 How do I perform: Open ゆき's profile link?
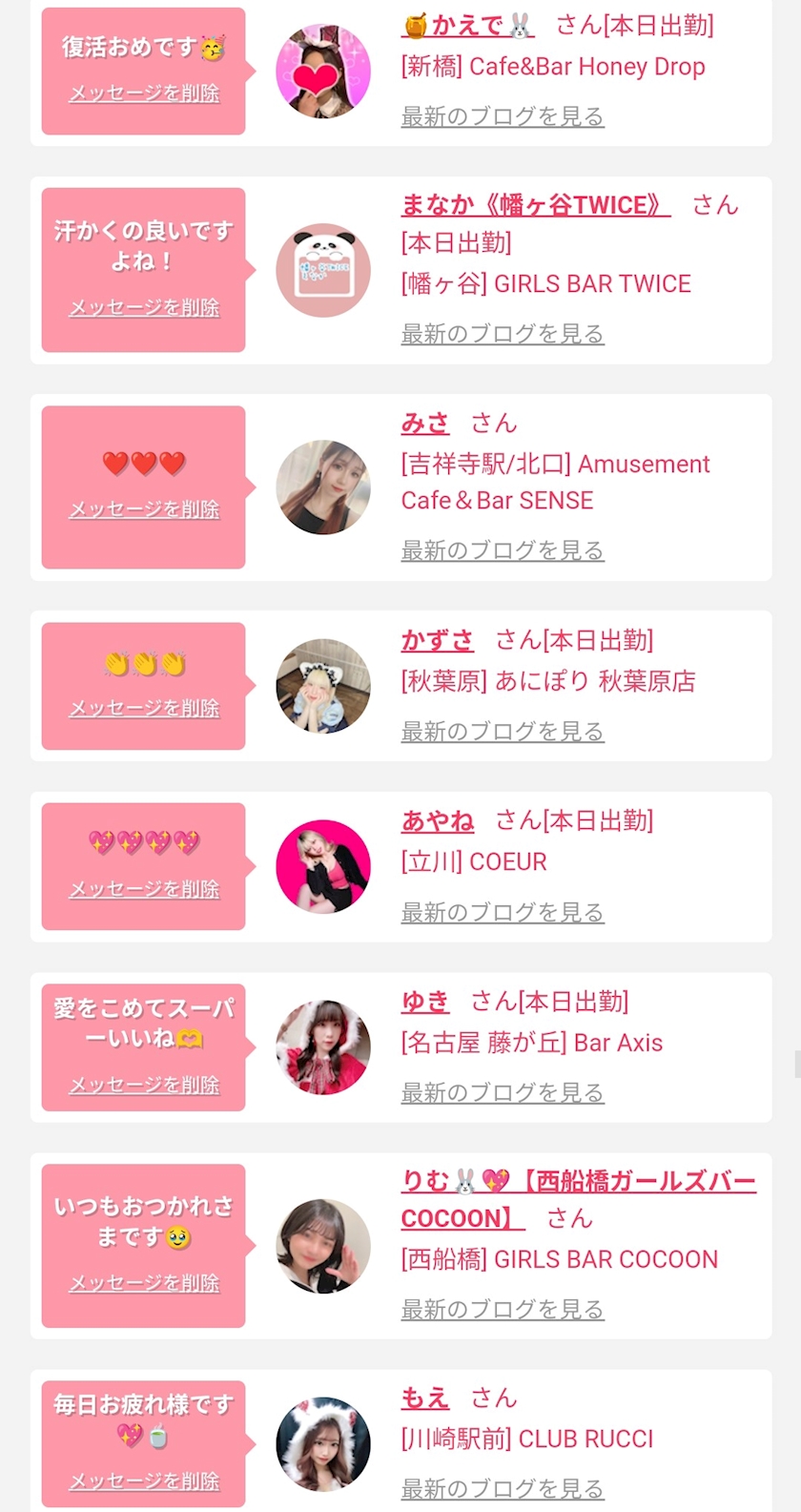coord(425,1002)
